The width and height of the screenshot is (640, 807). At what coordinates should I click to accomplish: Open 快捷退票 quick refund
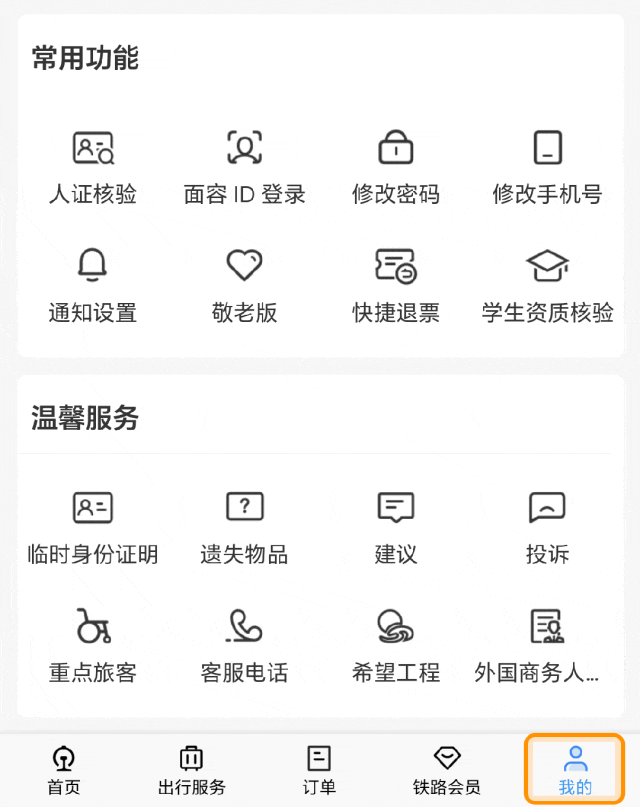pyautogui.click(x=396, y=285)
